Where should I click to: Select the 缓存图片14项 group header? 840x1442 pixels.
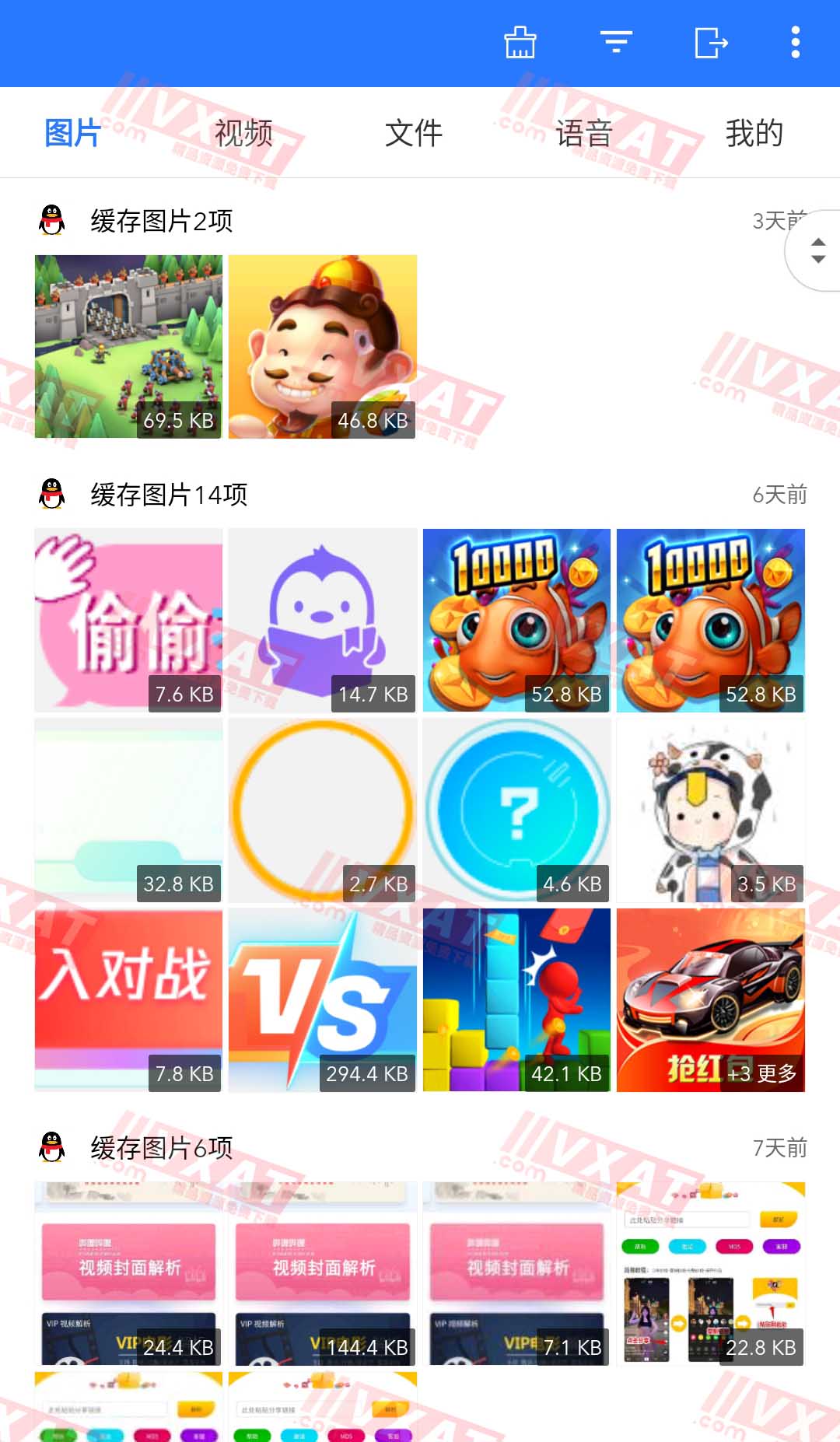(x=170, y=495)
